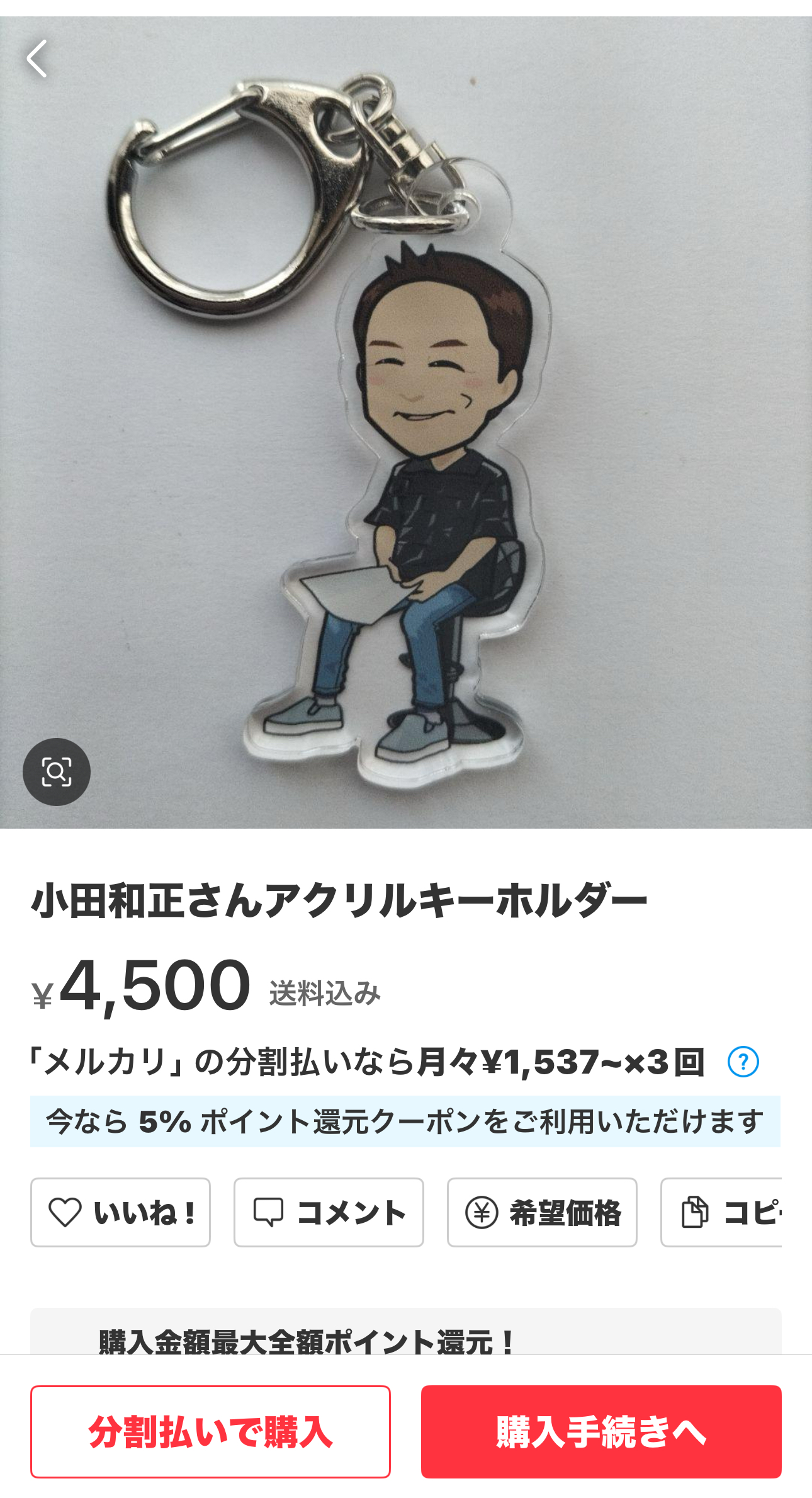Suggest a price via 希望価格

(542, 1212)
